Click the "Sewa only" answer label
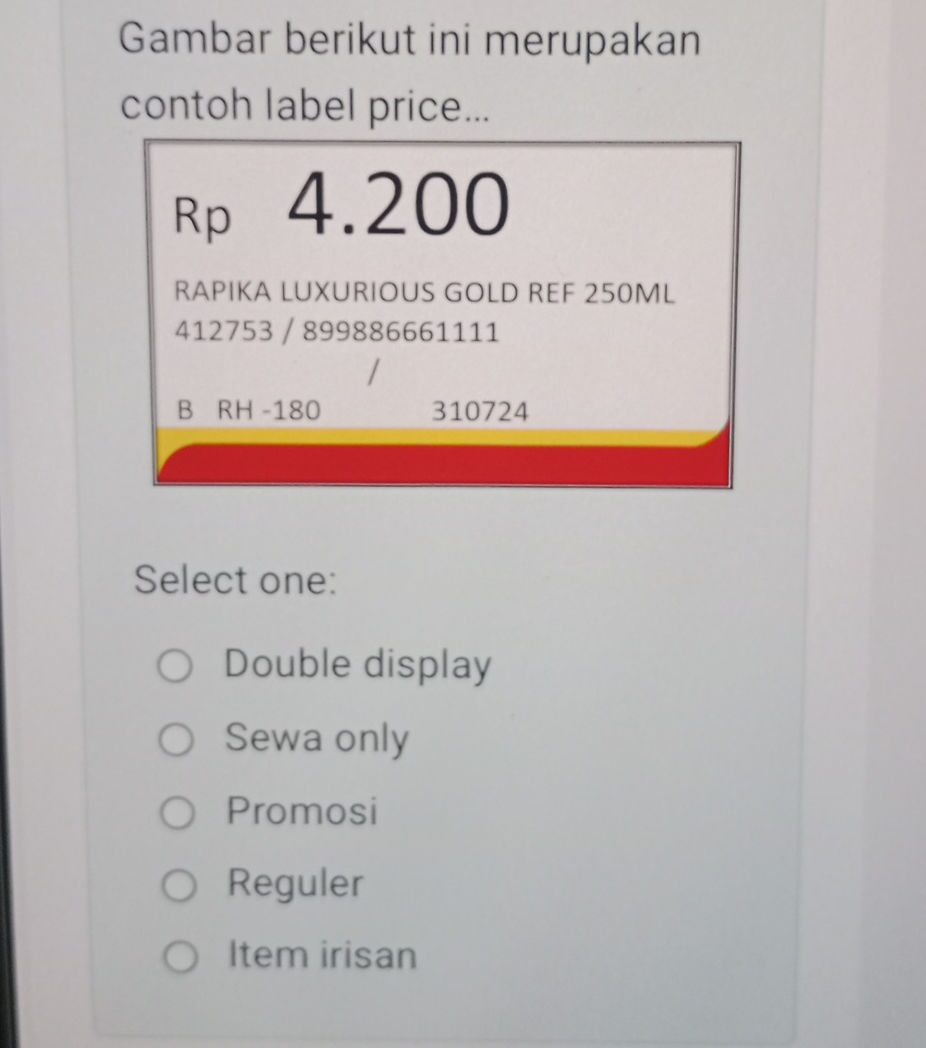926x1048 pixels. click(x=315, y=739)
